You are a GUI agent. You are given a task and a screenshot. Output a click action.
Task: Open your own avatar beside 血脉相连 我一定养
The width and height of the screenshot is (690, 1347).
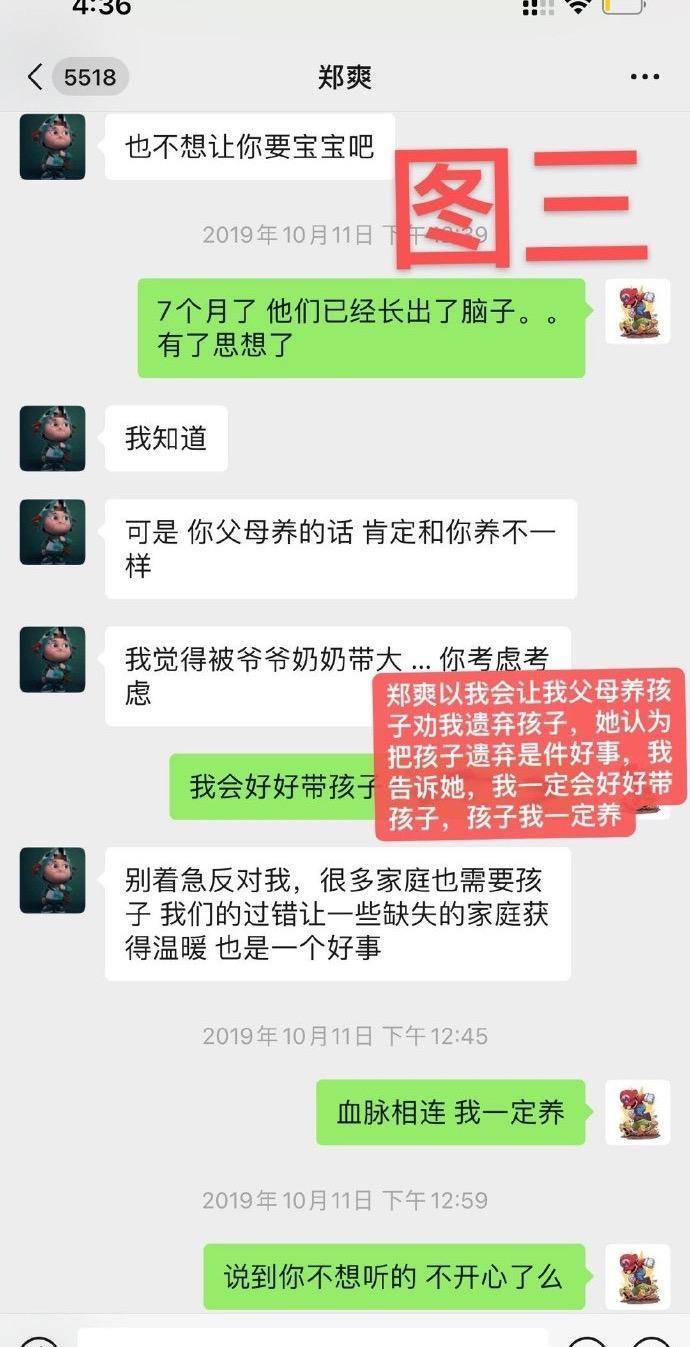pos(637,1112)
